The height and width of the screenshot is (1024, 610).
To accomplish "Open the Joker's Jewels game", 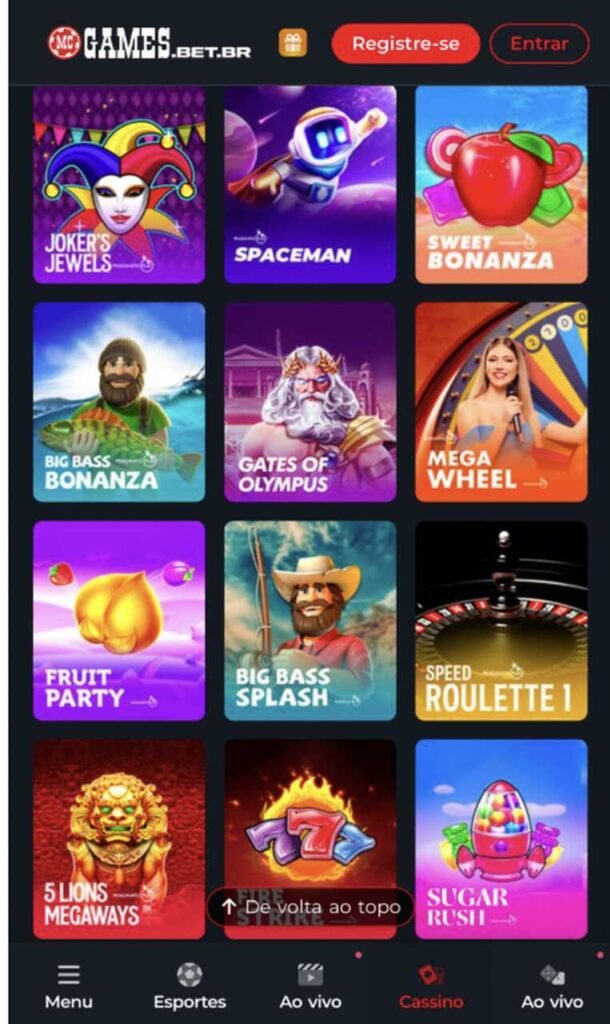I will 119,185.
